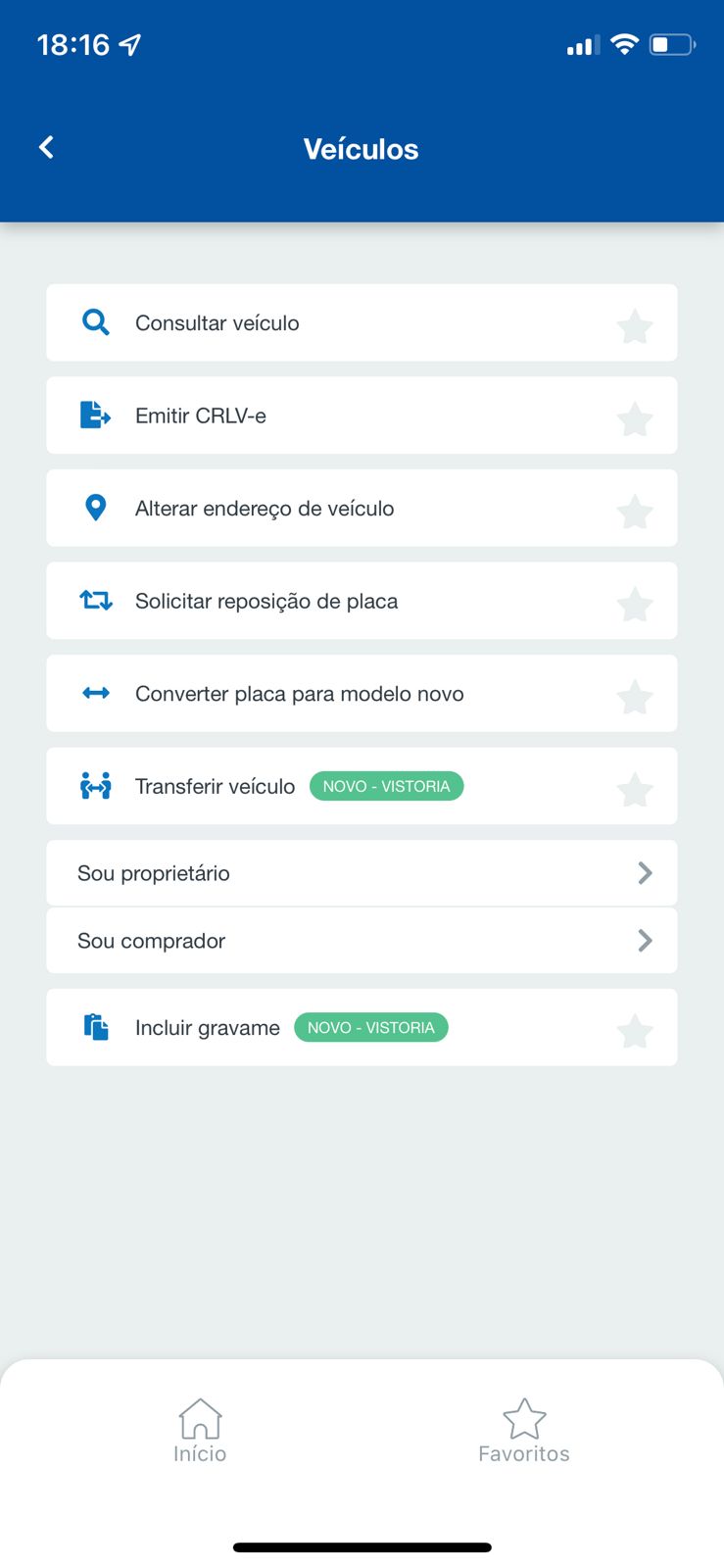Select Alterar endereço de veículo

[x=265, y=509]
